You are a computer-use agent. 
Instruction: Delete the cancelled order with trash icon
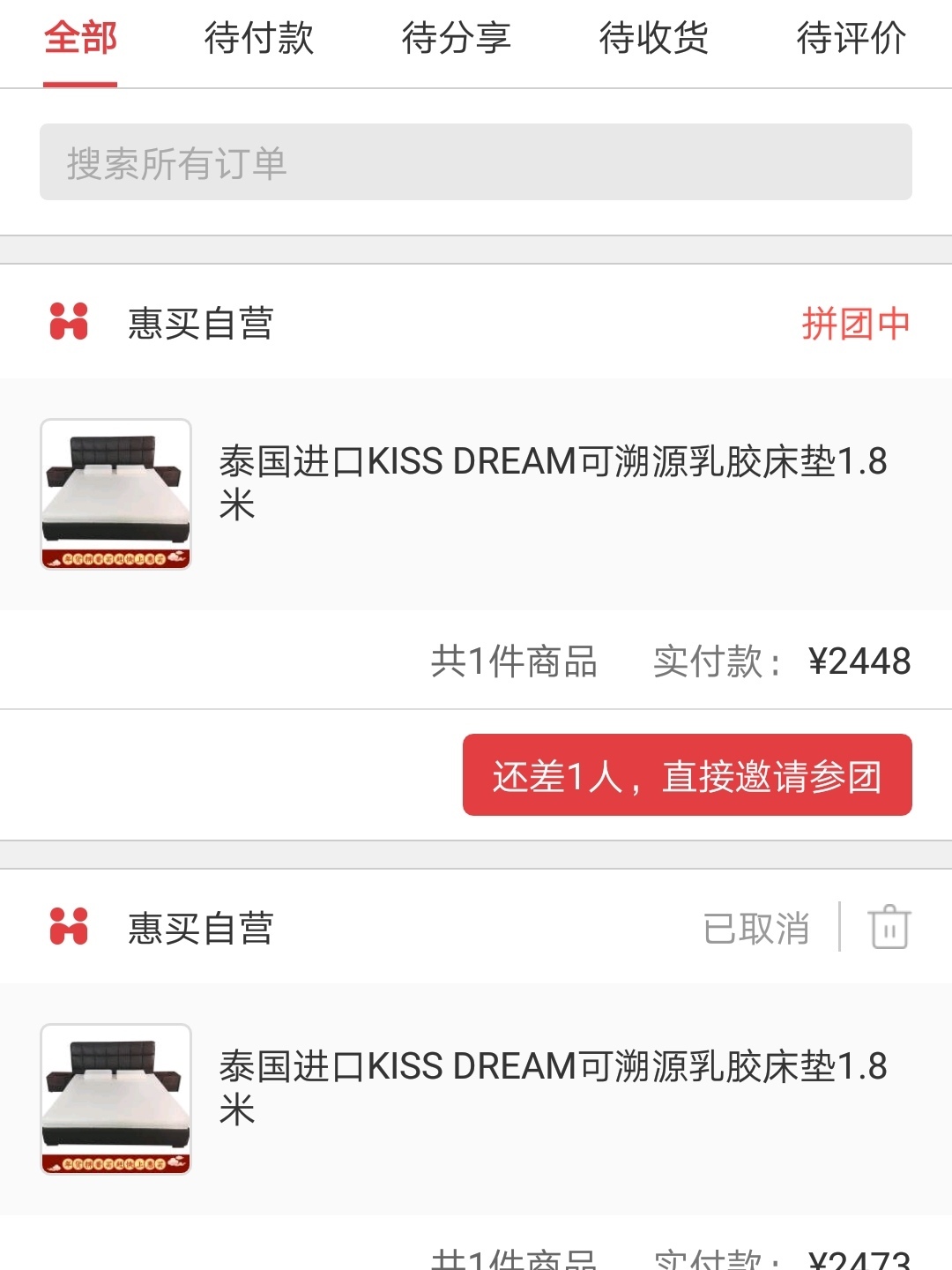pos(889,927)
